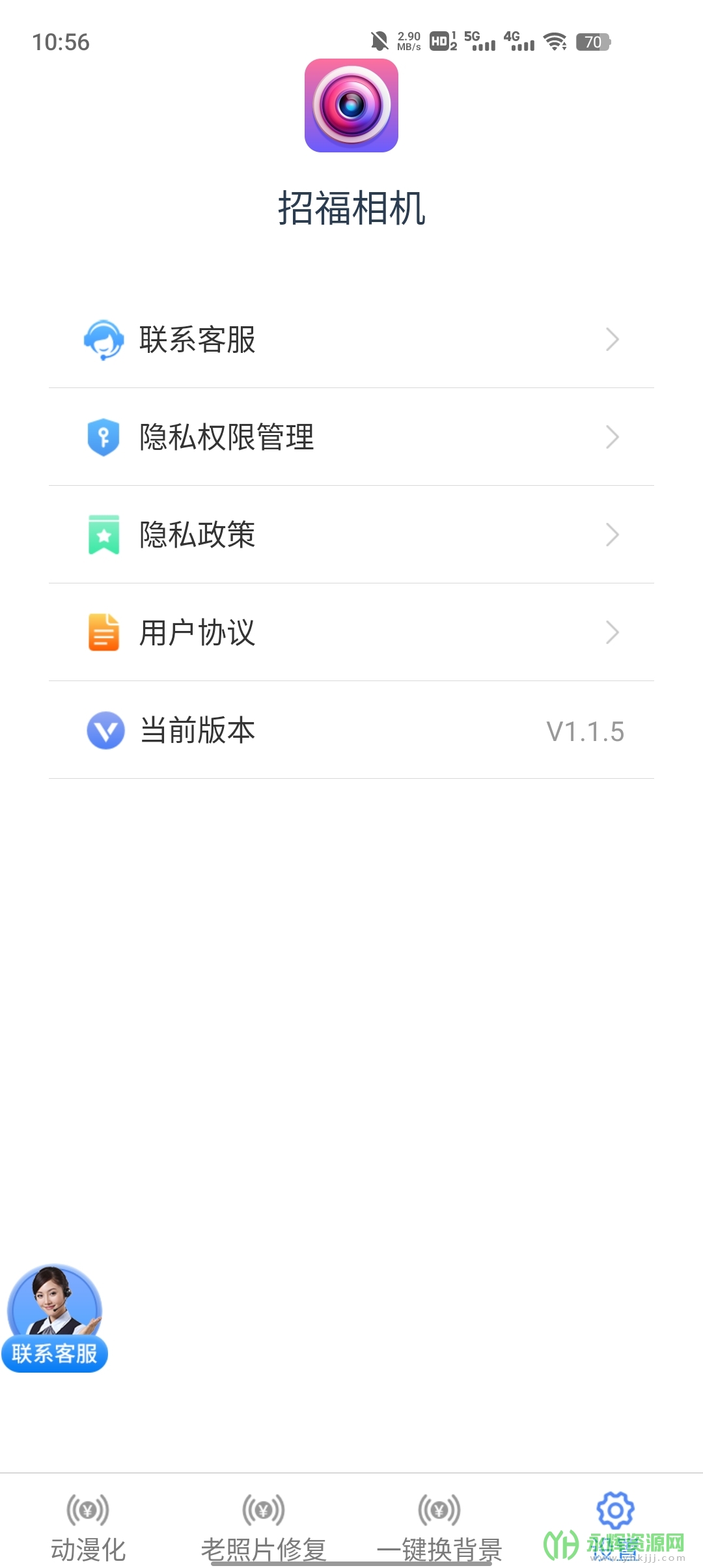The width and height of the screenshot is (703, 1568).
Task: Open 隐私权限管理 settings
Action: pyautogui.click(x=351, y=437)
